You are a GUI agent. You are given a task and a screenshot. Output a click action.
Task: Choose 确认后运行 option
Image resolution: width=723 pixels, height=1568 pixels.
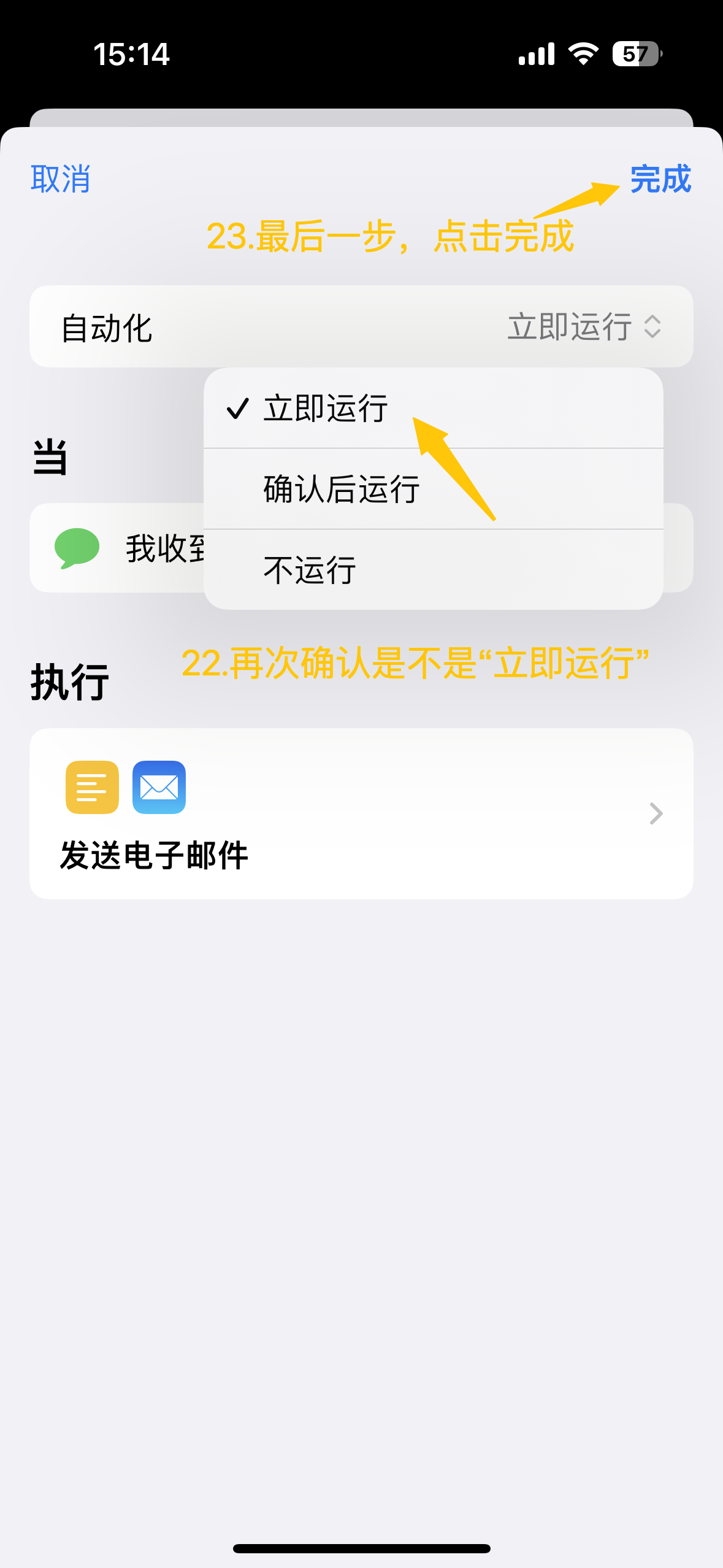[341, 490]
